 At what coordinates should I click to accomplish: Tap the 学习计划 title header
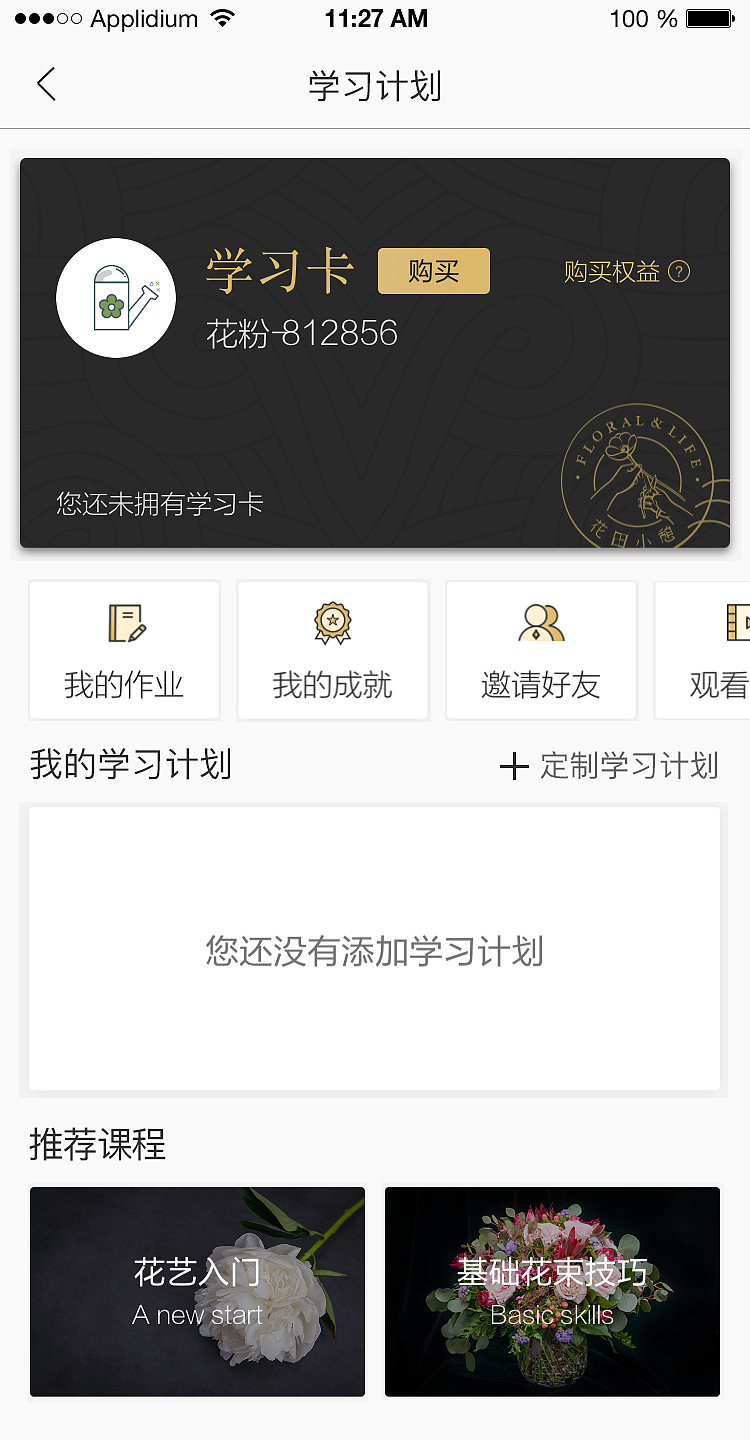click(375, 86)
